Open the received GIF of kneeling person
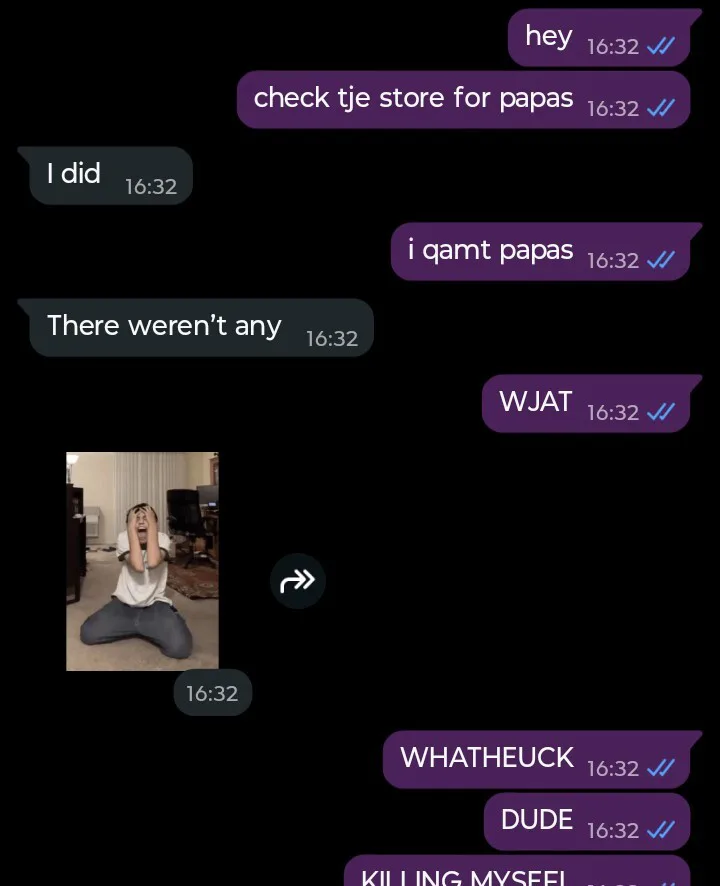 (142, 561)
